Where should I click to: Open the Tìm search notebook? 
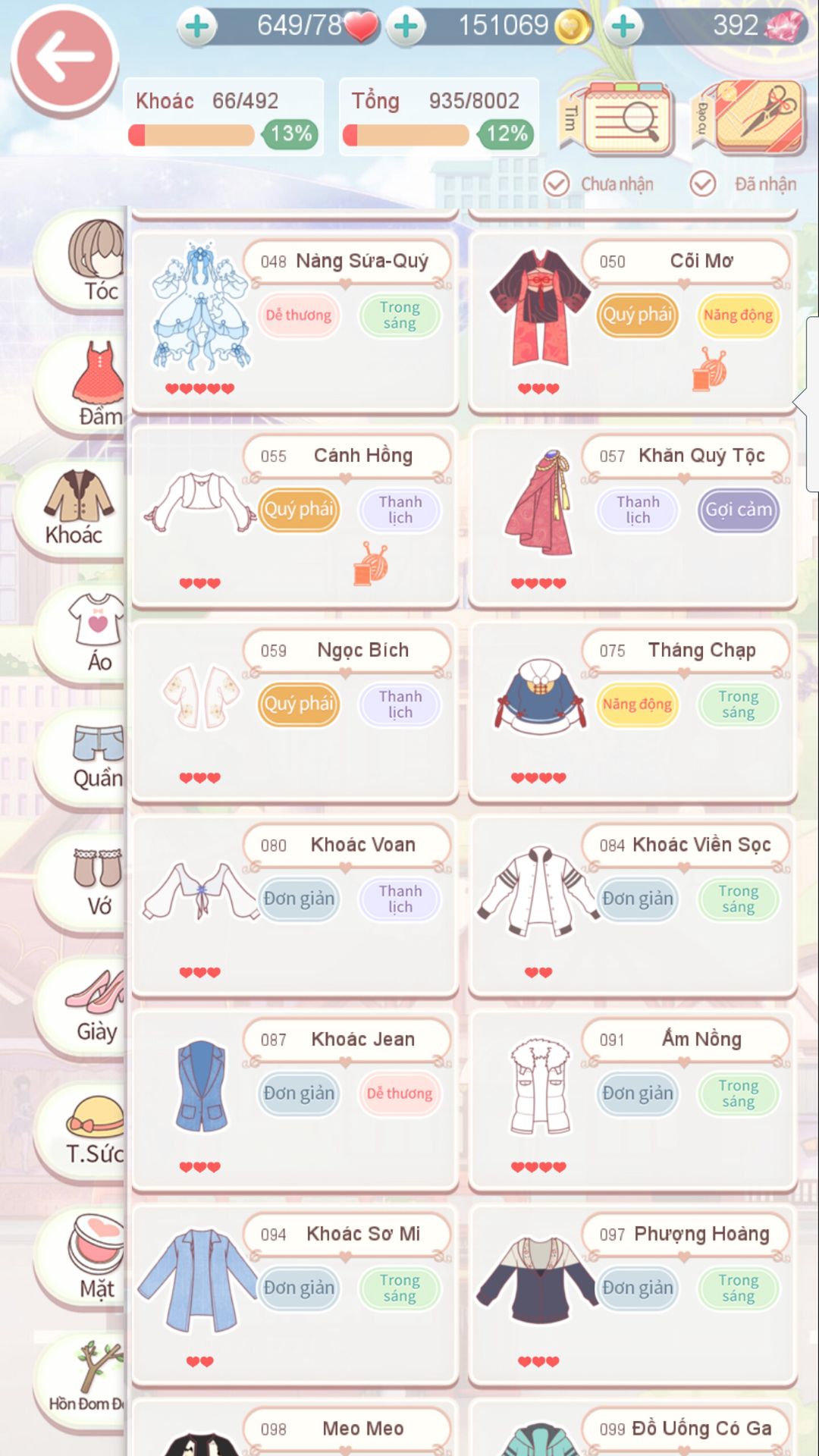pyautogui.click(x=618, y=118)
